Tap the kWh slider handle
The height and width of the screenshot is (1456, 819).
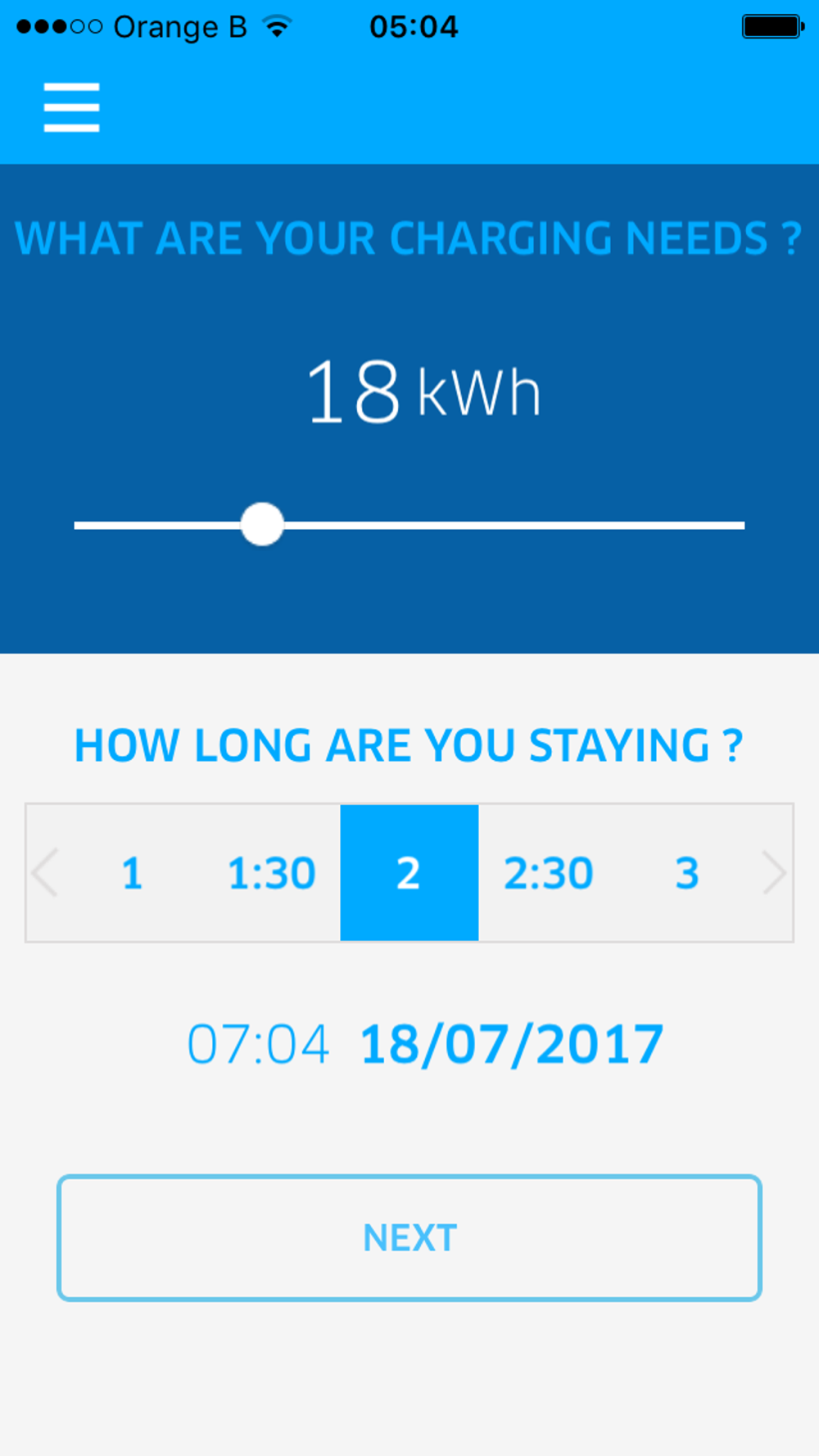pyautogui.click(x=262, y=524)
